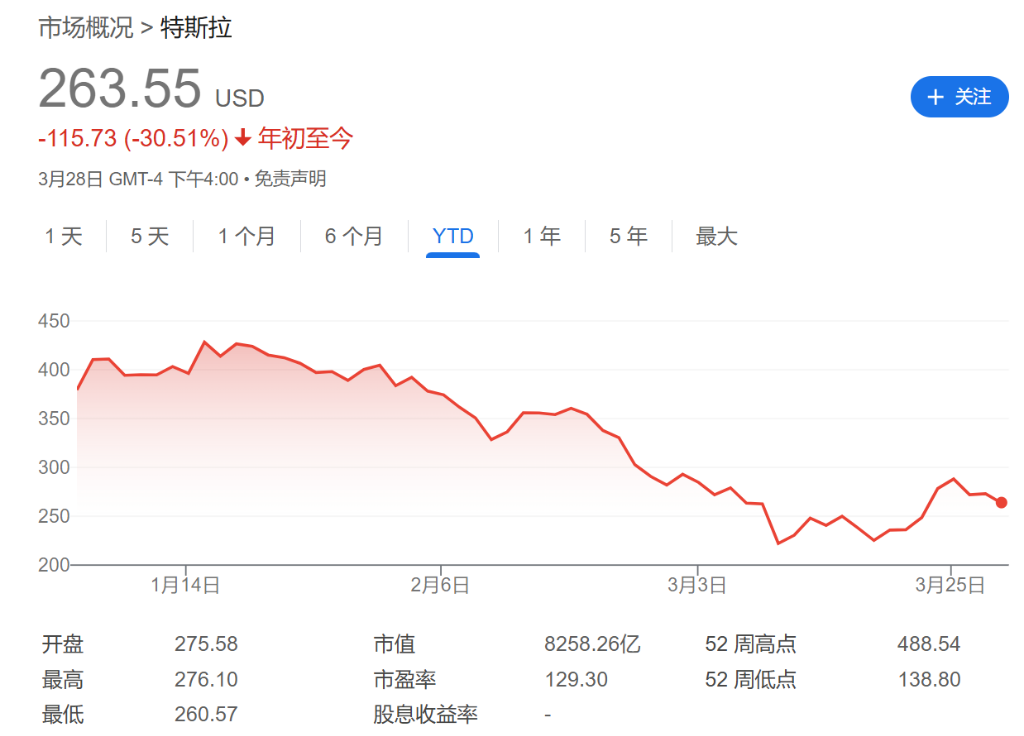Show the 1 个月 chart
Screen dimensions: 1024x736
pyautogui.click(x=246, y=237)
